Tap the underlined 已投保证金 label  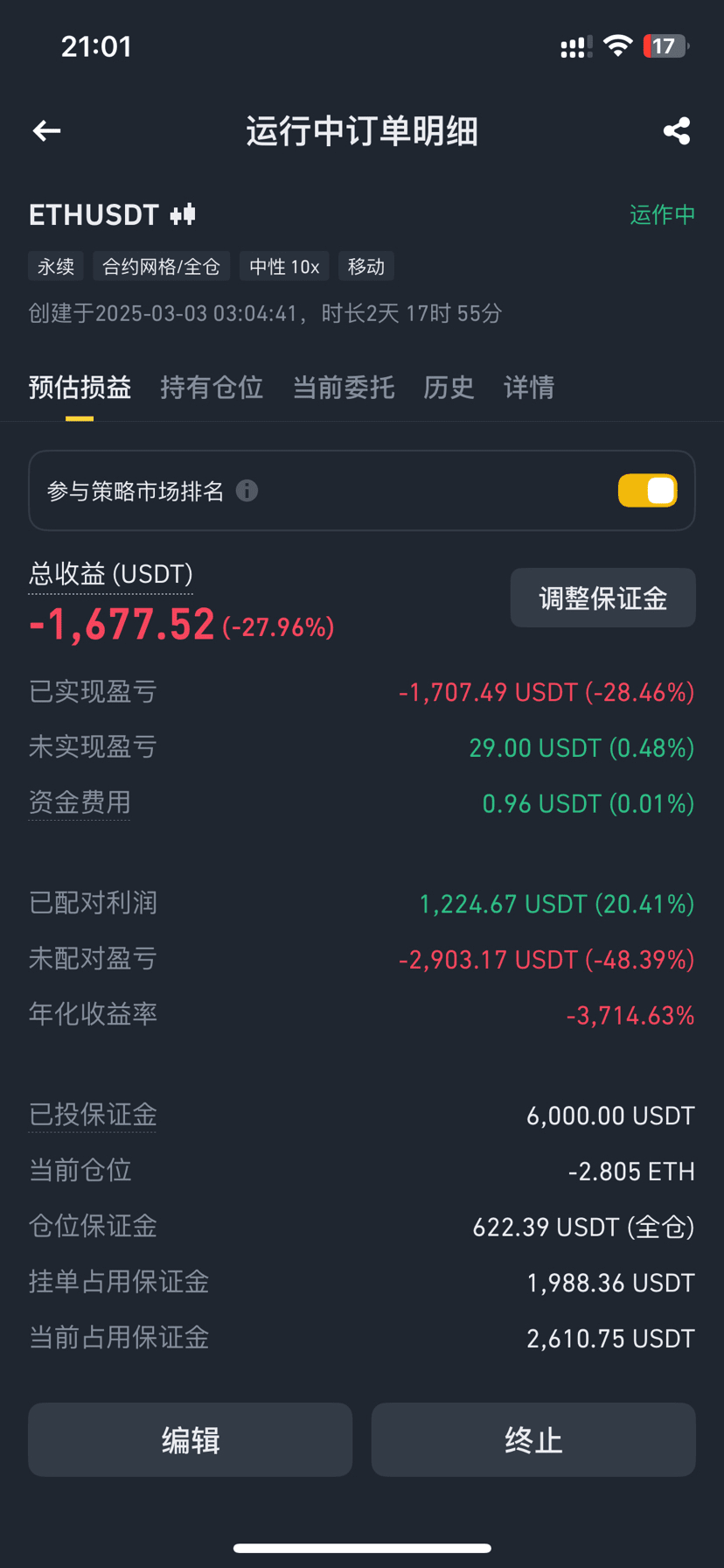pos(93,1115)
